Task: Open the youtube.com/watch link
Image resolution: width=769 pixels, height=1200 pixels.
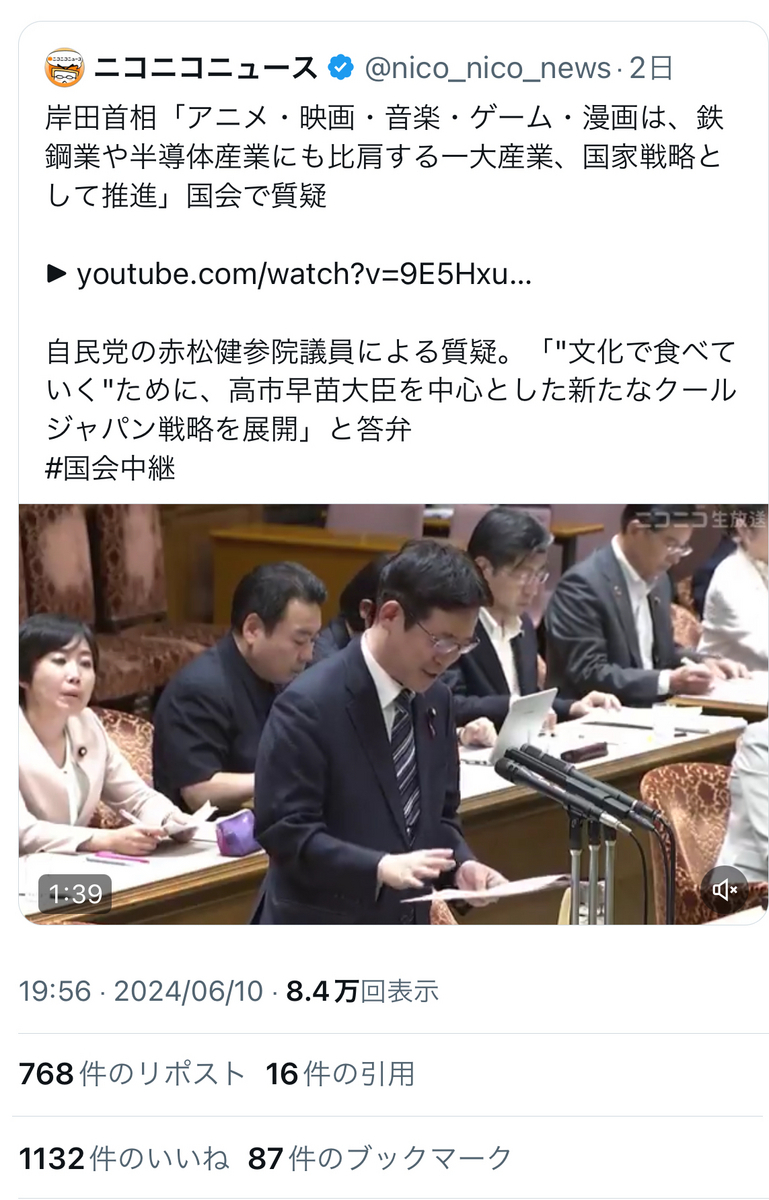Action: (304, 275)
